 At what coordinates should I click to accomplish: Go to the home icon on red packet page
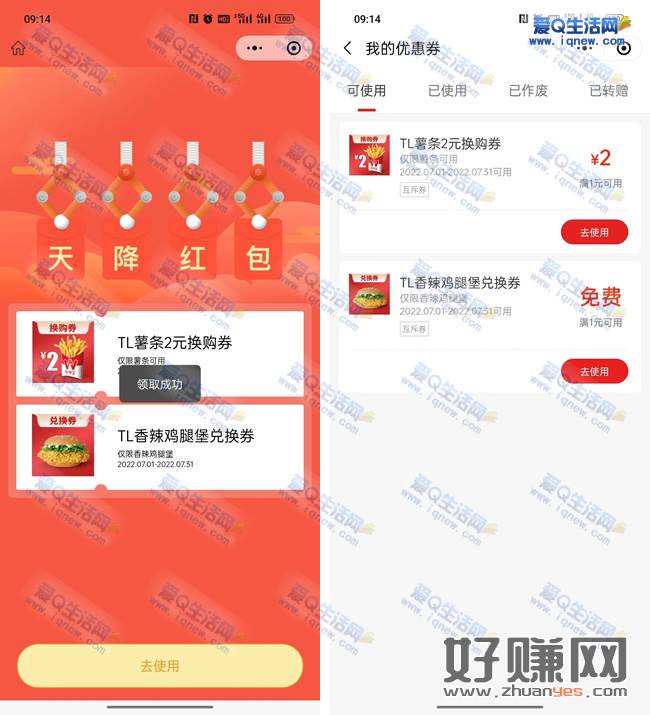pyautogui.click(x=18, y=48)
